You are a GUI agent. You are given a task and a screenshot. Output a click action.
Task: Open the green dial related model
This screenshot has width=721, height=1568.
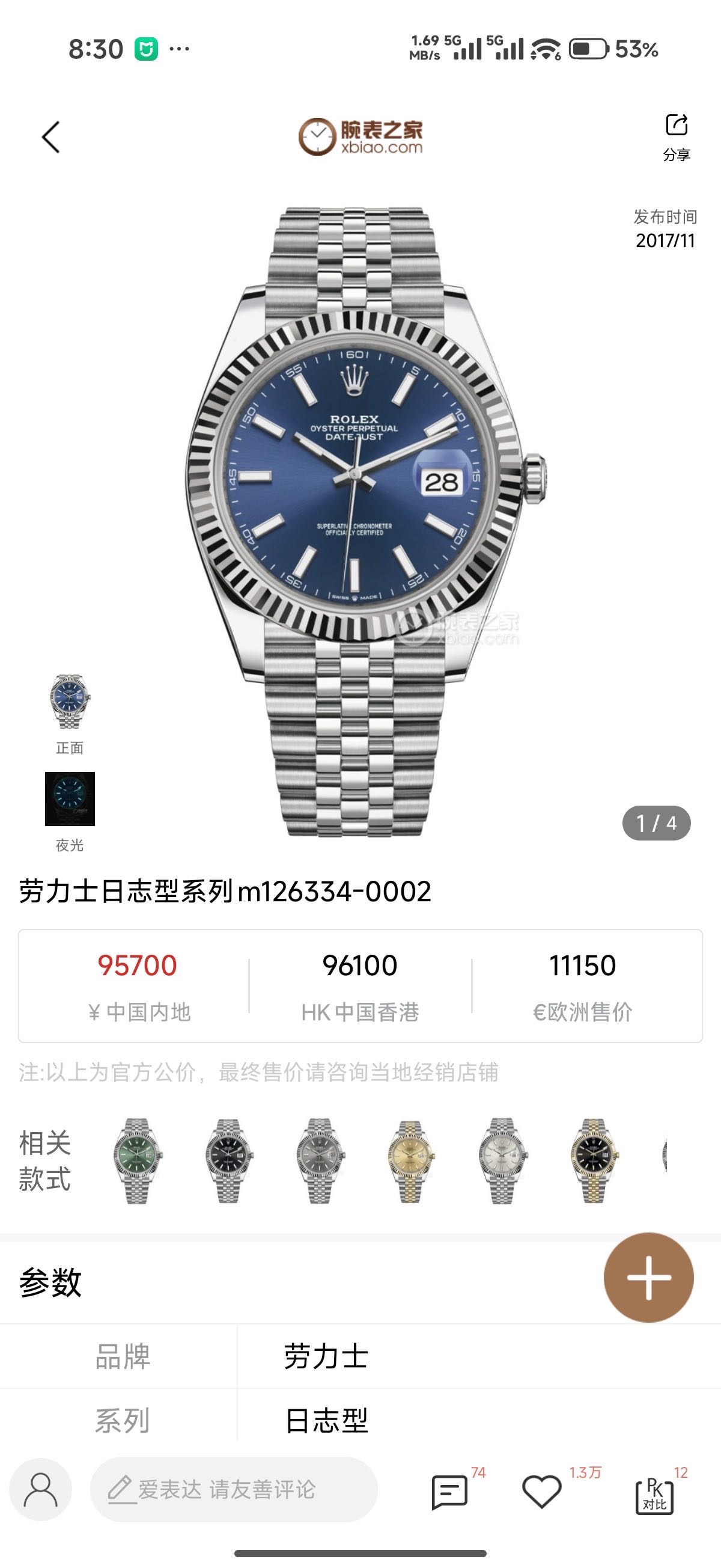pyautogui.click(x=138, y=1160)
